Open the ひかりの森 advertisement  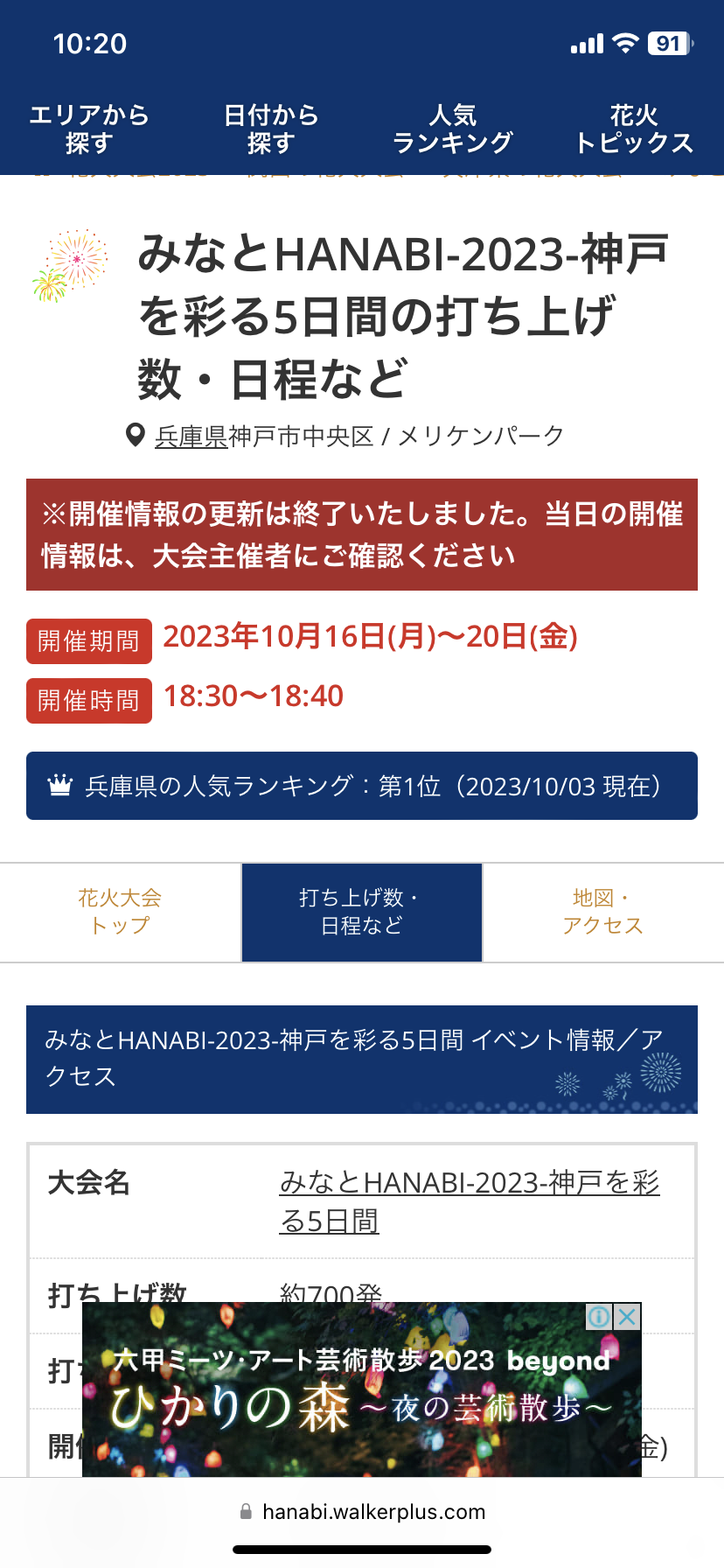(x=362, y=1398)
